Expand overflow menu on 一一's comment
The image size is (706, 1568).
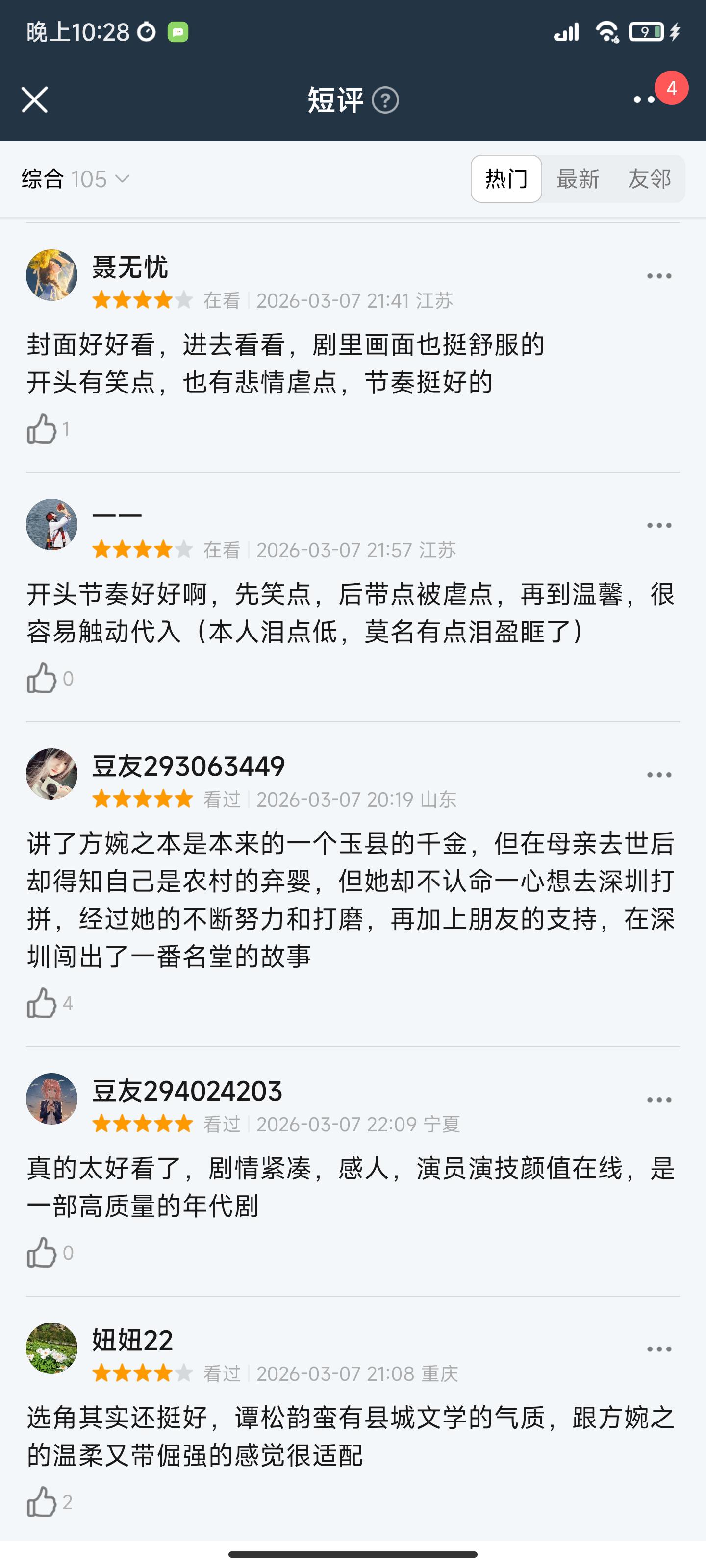(x=658, y=525)
